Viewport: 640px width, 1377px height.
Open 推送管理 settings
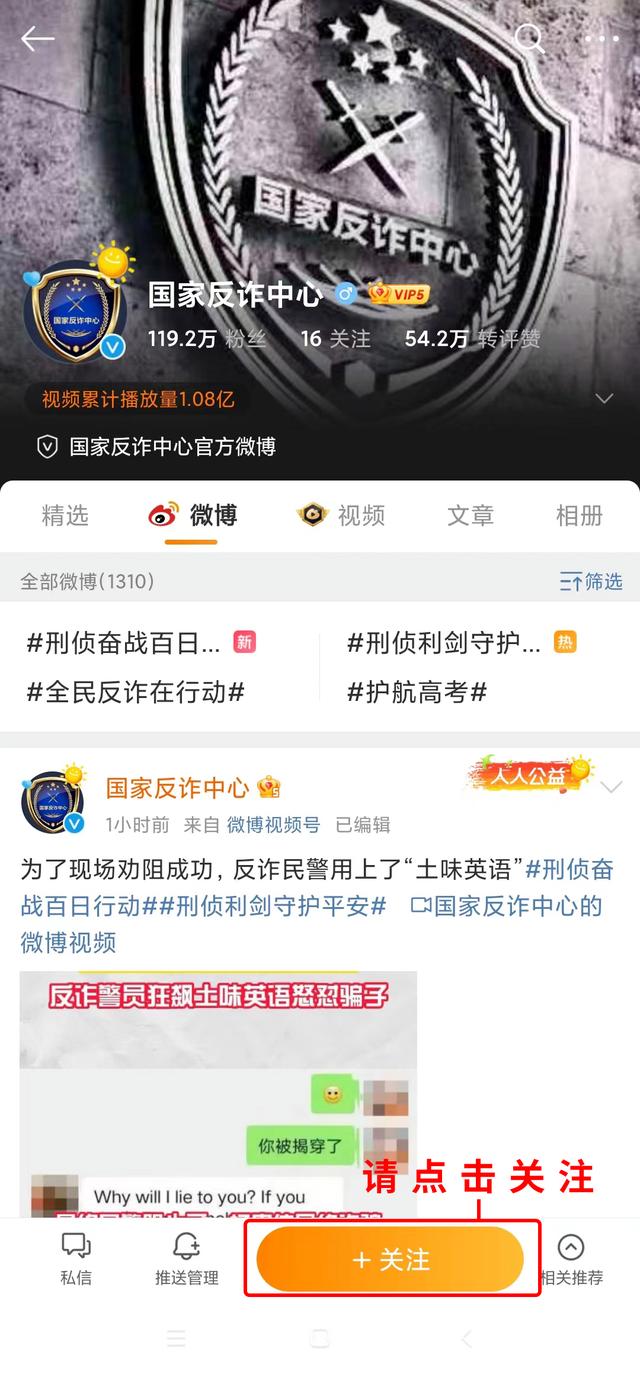[x=186, y=1258]
